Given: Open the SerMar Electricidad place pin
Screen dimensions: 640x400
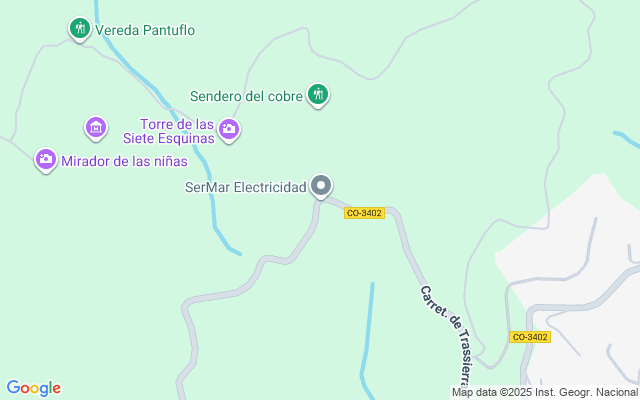Looking at the screenshot, I should tap(321, 185).
